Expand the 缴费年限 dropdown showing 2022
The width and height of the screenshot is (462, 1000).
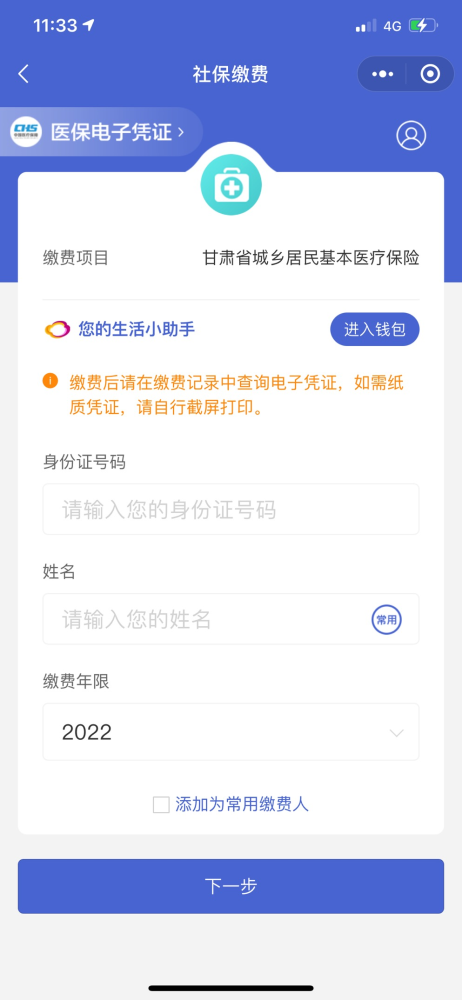point(231,732)
